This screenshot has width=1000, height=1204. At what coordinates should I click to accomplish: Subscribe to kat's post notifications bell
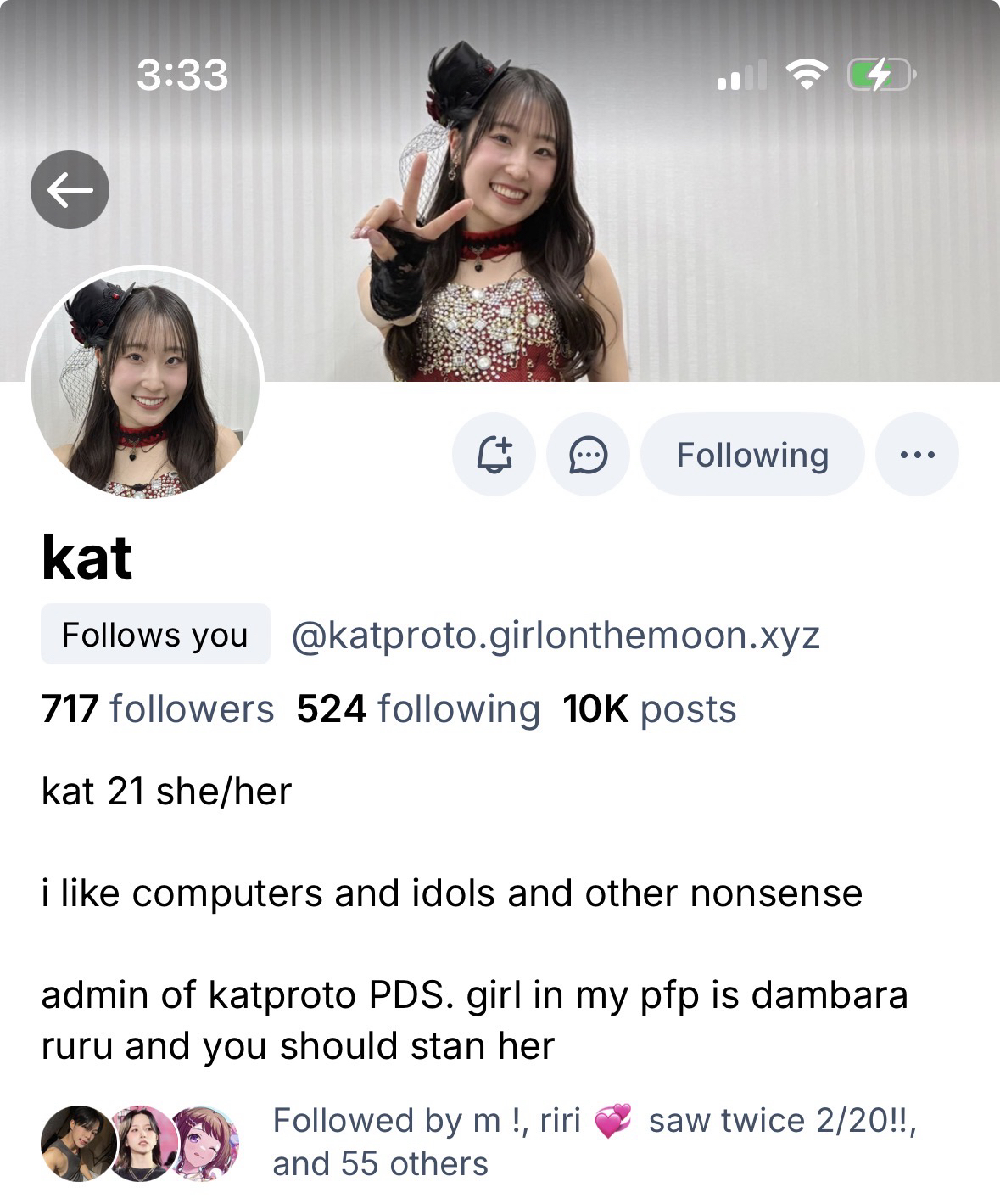click(494, 455)
